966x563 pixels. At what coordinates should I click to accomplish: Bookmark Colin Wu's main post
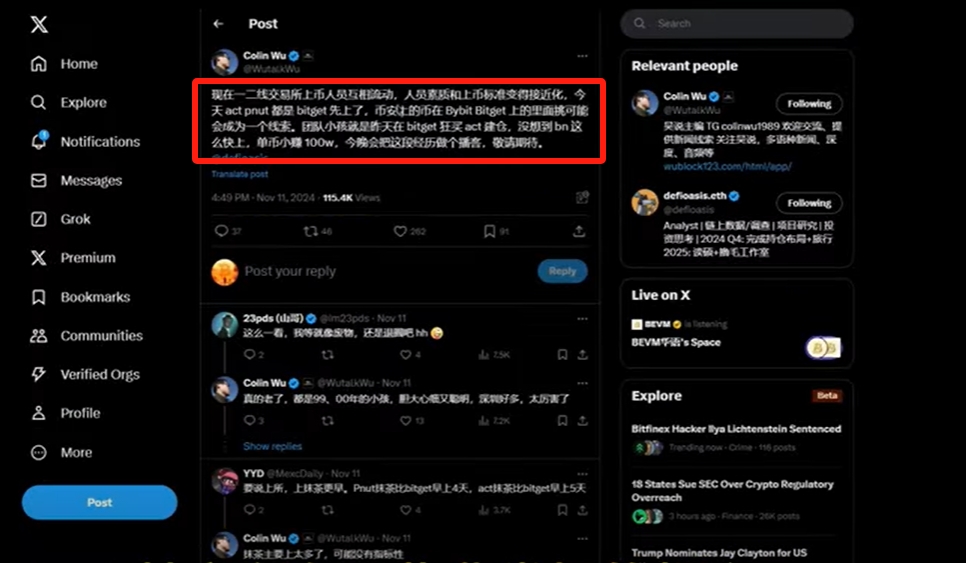[x=489, y=231]
